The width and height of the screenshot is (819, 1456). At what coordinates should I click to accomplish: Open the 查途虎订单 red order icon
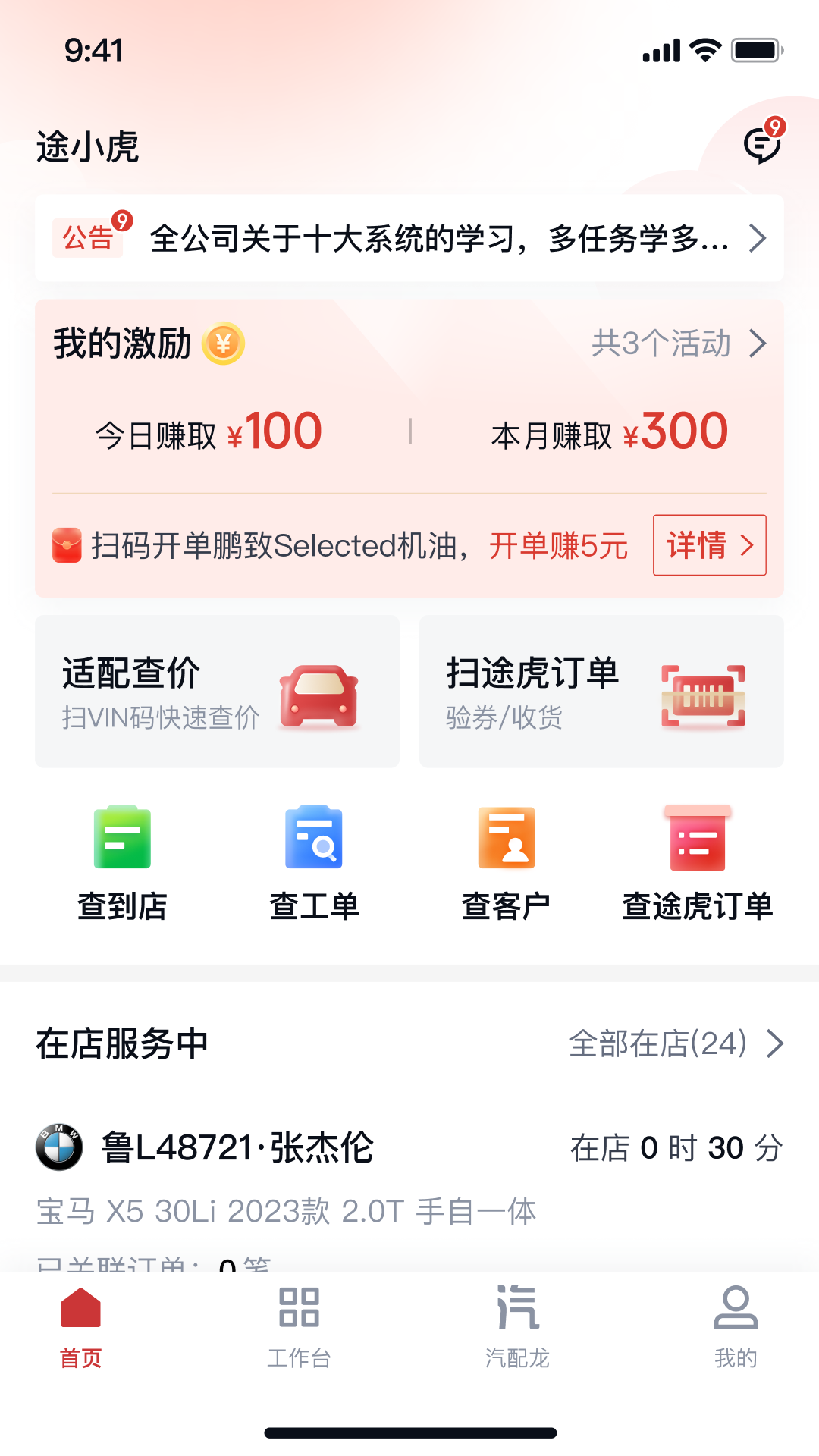tap(698, 837)
